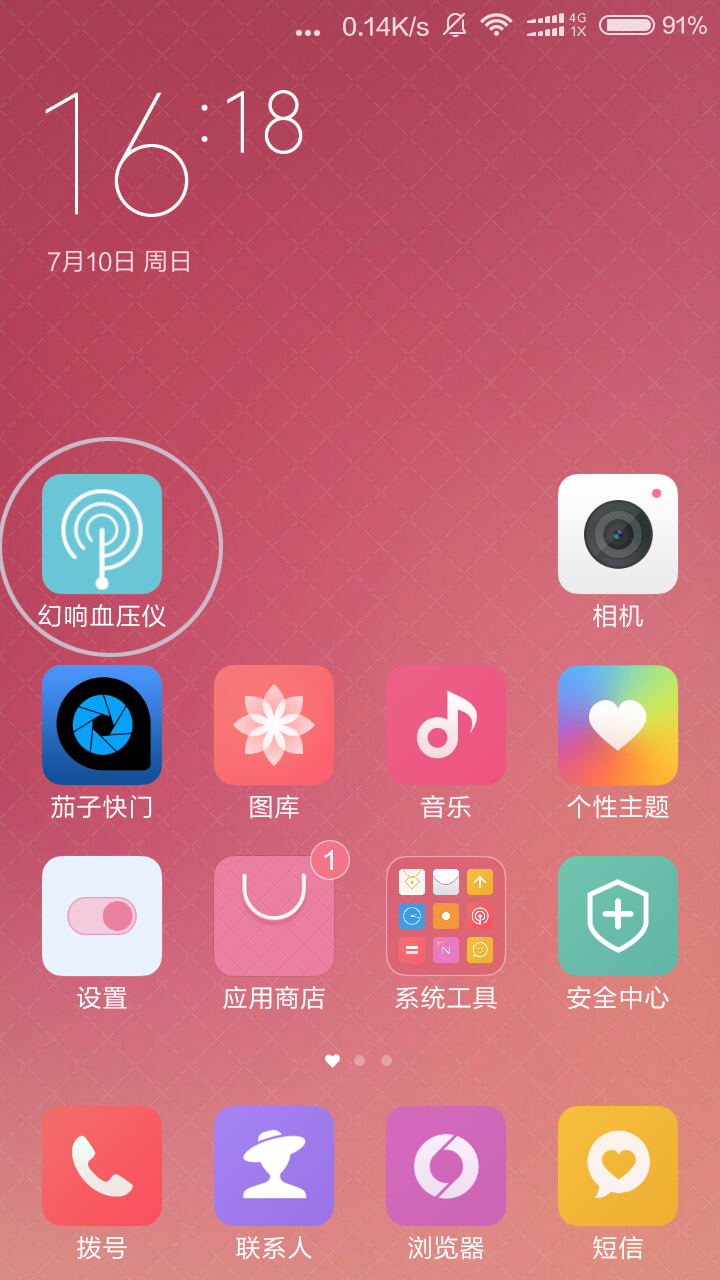Open the 应用商店 app store with notification badge

click(x=273, y=915)
